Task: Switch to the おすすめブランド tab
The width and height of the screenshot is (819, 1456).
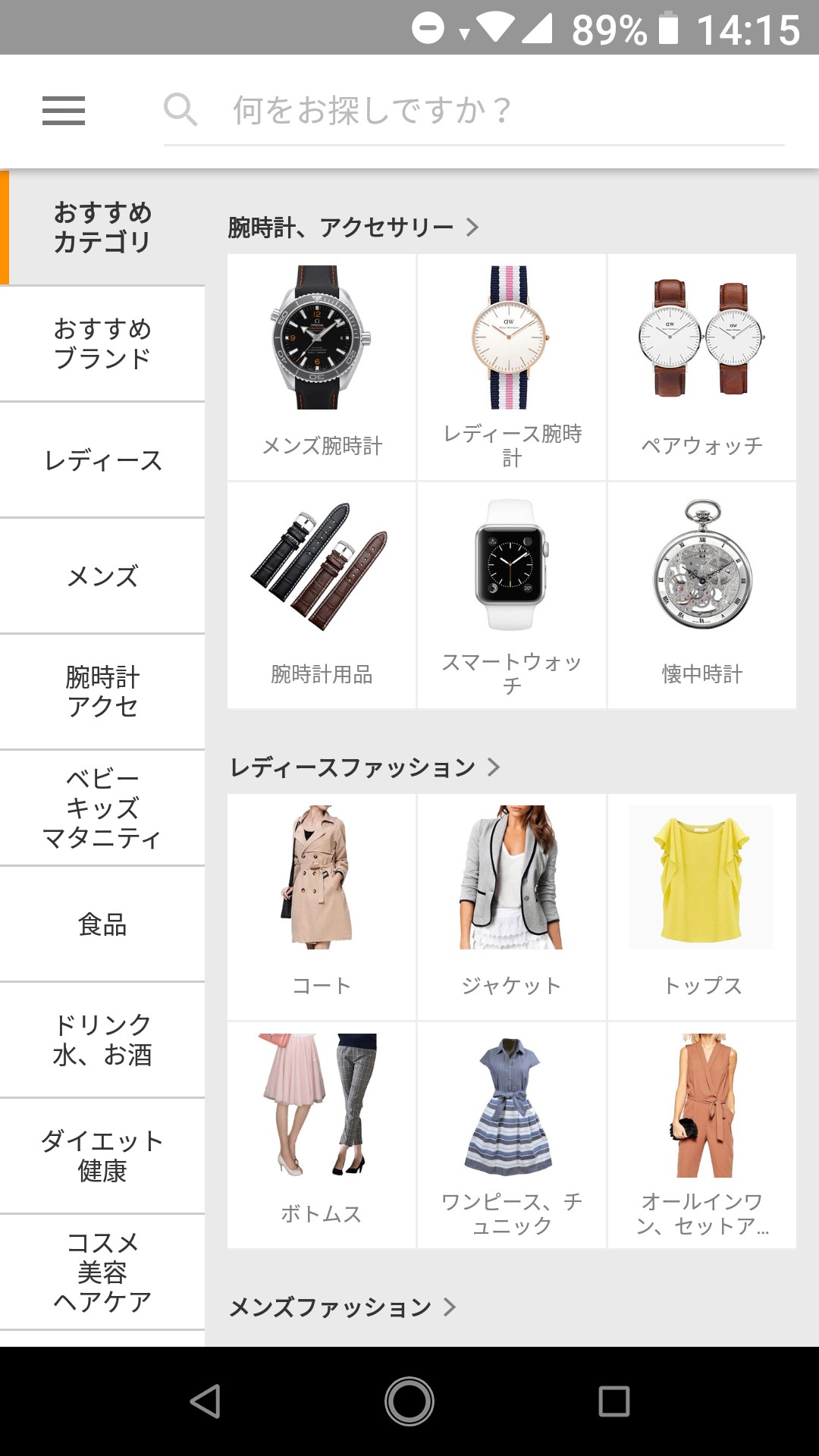Action: point(102,344)
